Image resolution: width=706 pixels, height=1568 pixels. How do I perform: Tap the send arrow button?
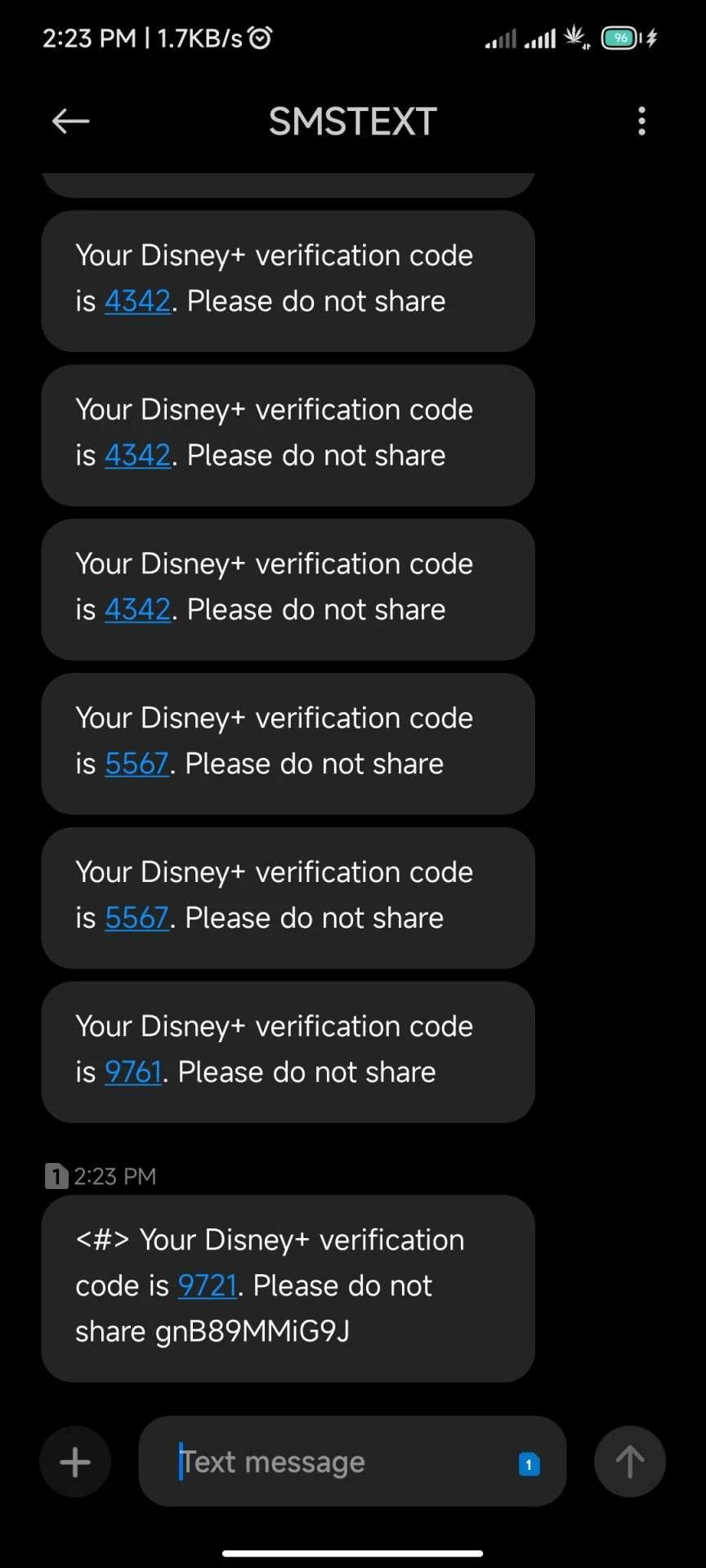629,1462
